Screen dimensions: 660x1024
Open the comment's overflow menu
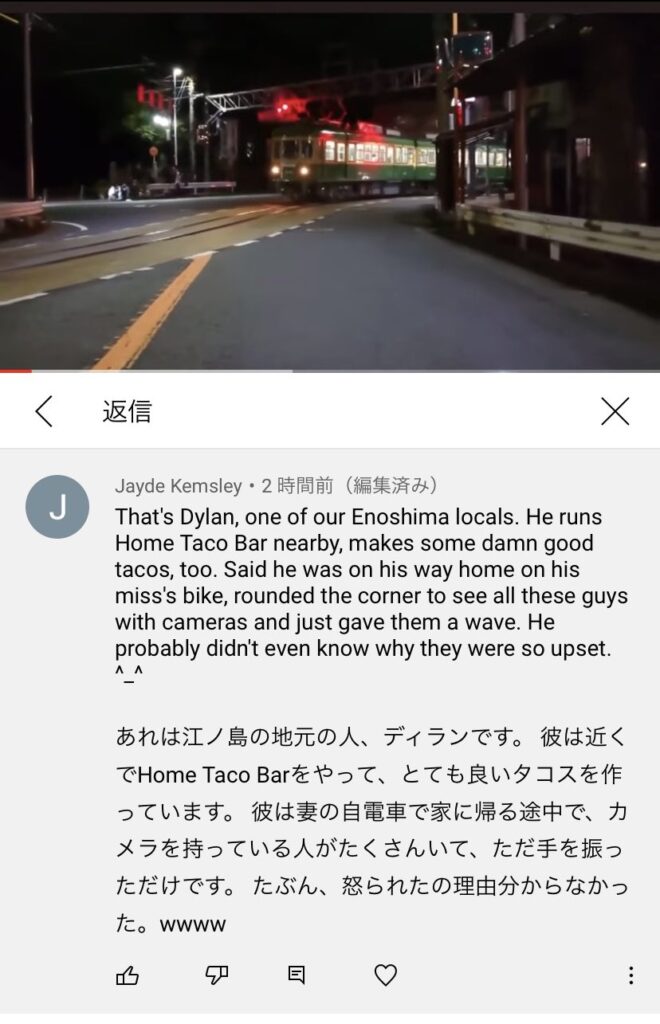[631, 976]
